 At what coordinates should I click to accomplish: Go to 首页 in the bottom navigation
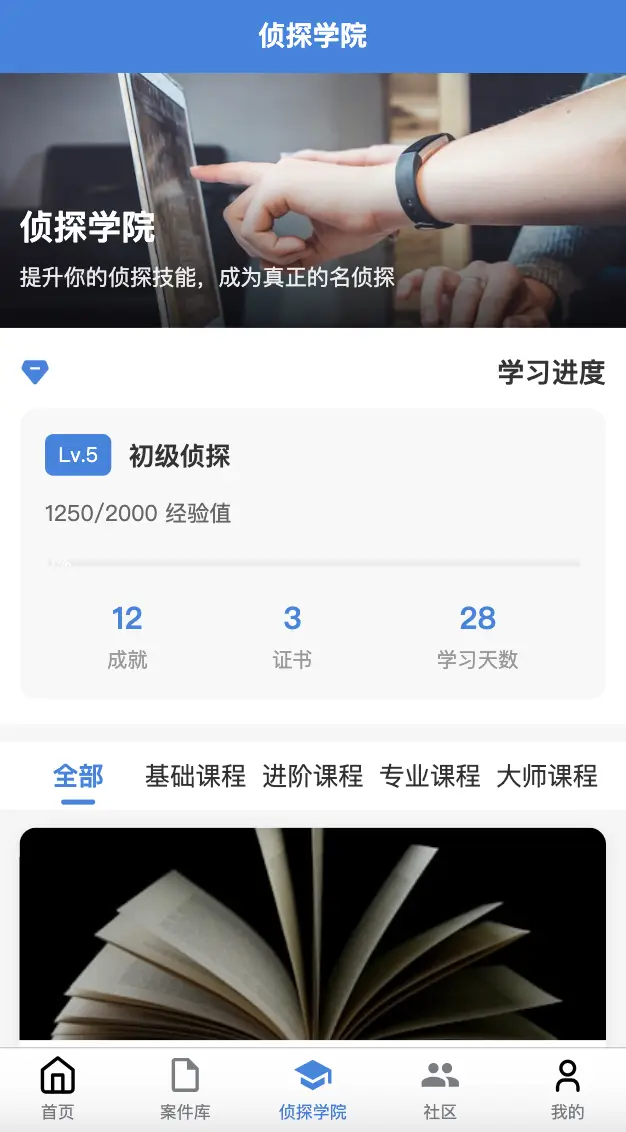[58, 1089]
